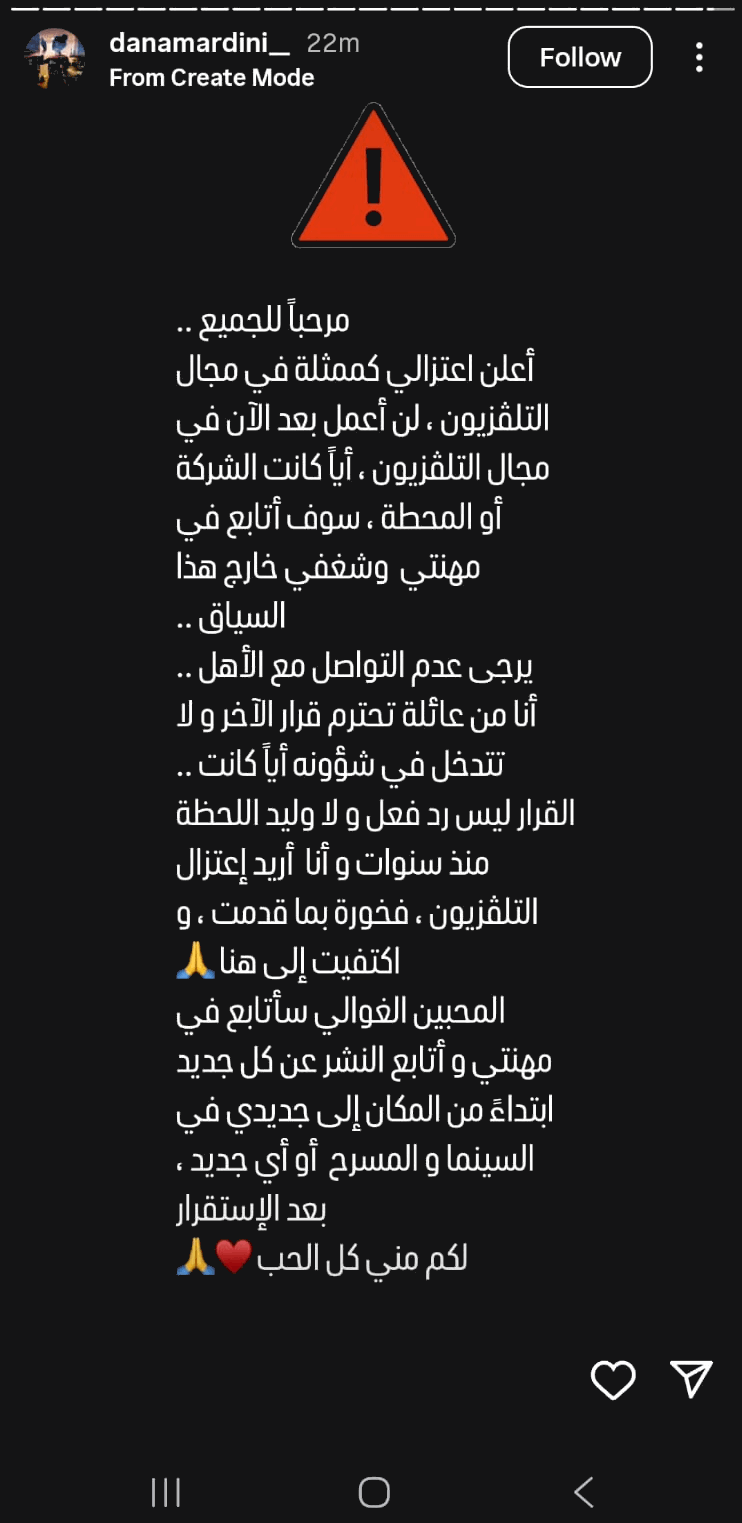Open recent apps from navigation bar
This screenshot has height=1523, width=742.
click(x=166, y=1492)
